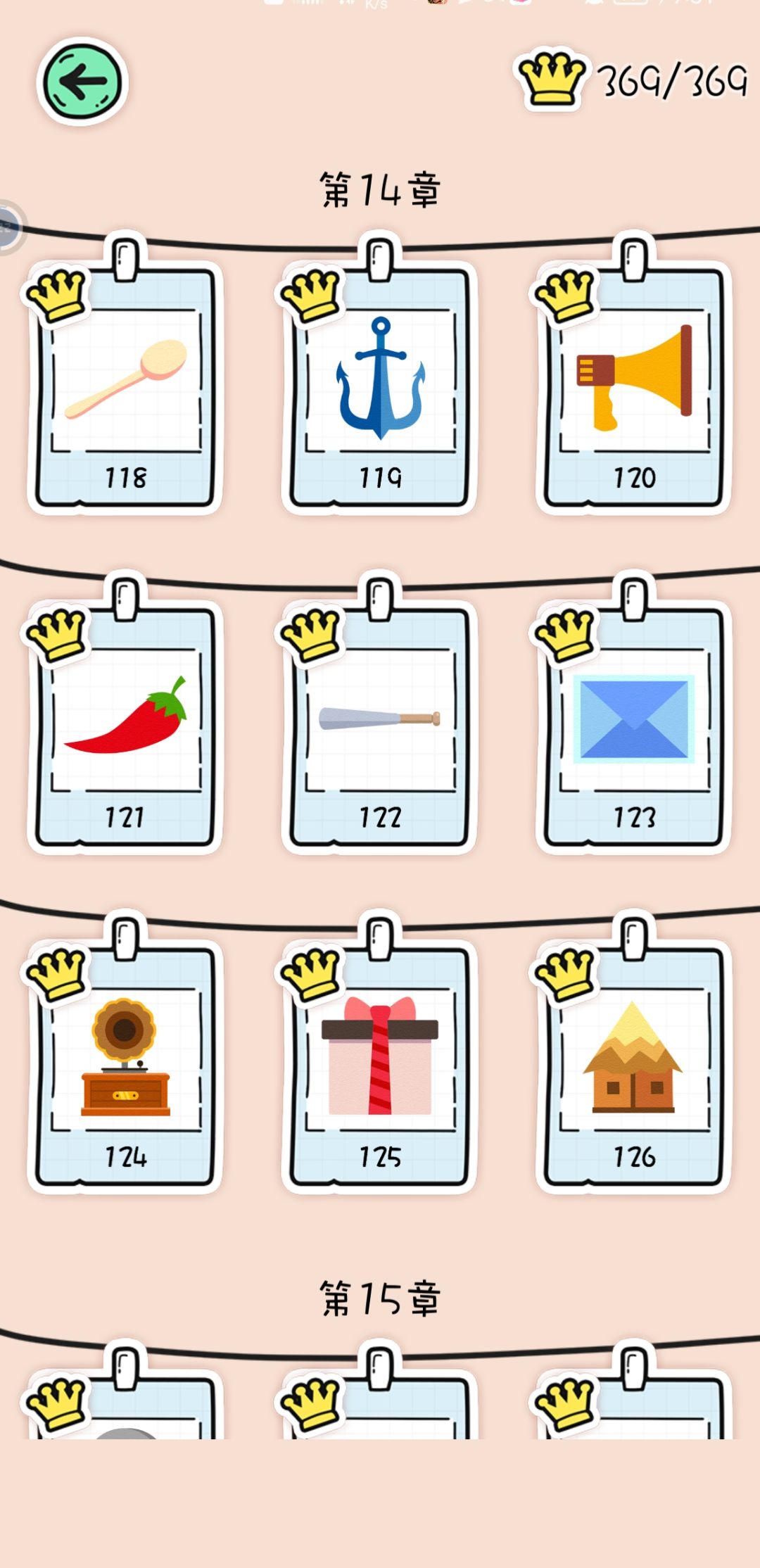Click the level 122 number label
760x1568 pixels.
pyautogui.click(x=380, y=818)
